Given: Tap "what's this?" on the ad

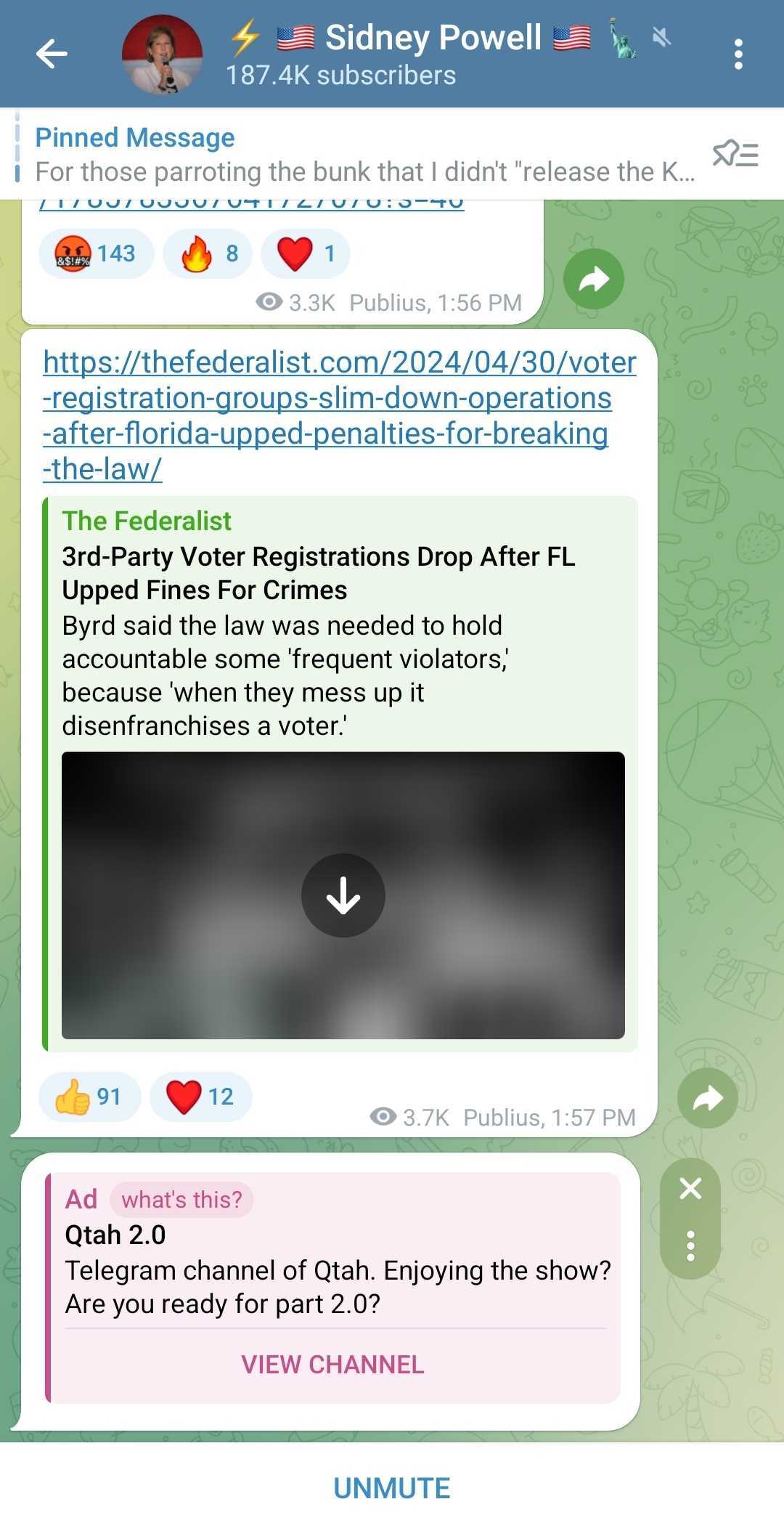Looking at the screenshot, I should [x=181, y=1200].
